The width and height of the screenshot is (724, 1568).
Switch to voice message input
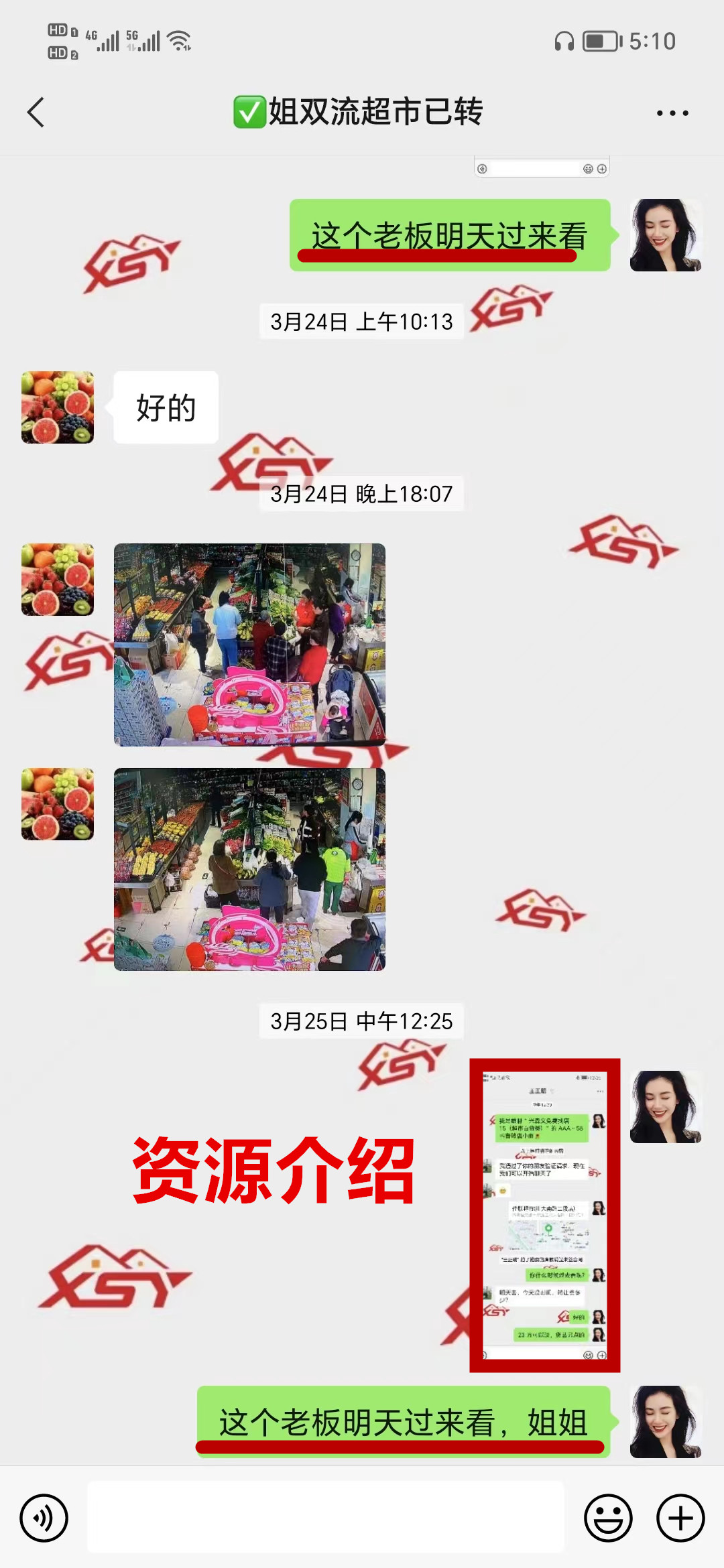coord(44,1518)
